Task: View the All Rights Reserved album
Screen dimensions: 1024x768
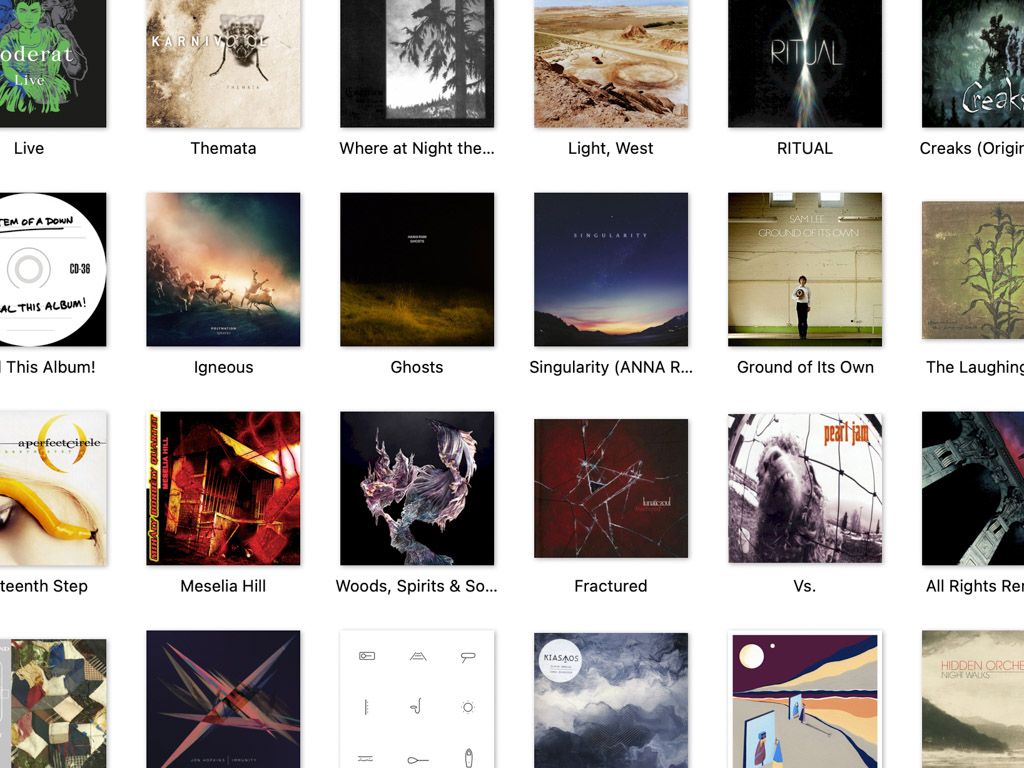Action: click(x=973, y=488)
